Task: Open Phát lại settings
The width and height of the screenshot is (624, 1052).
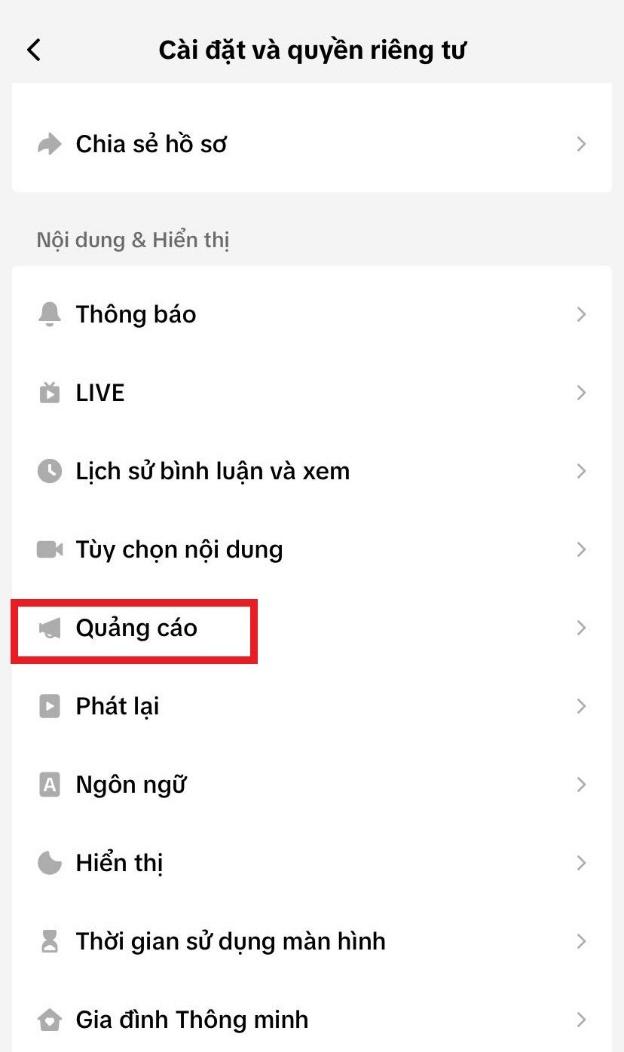Action: click(311, 706)
